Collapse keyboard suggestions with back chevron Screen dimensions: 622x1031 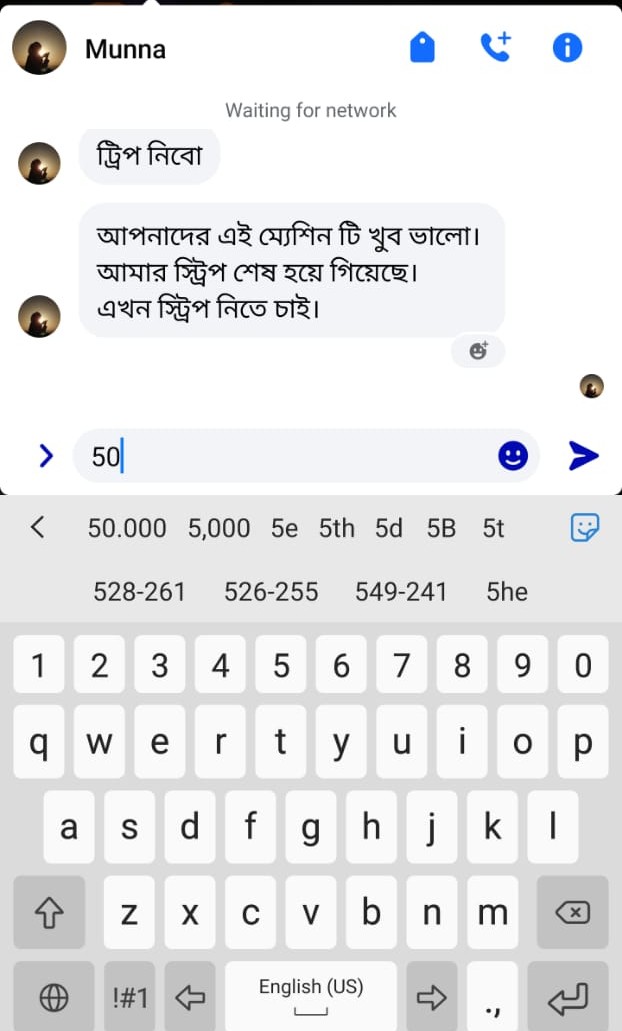[38, 527]
